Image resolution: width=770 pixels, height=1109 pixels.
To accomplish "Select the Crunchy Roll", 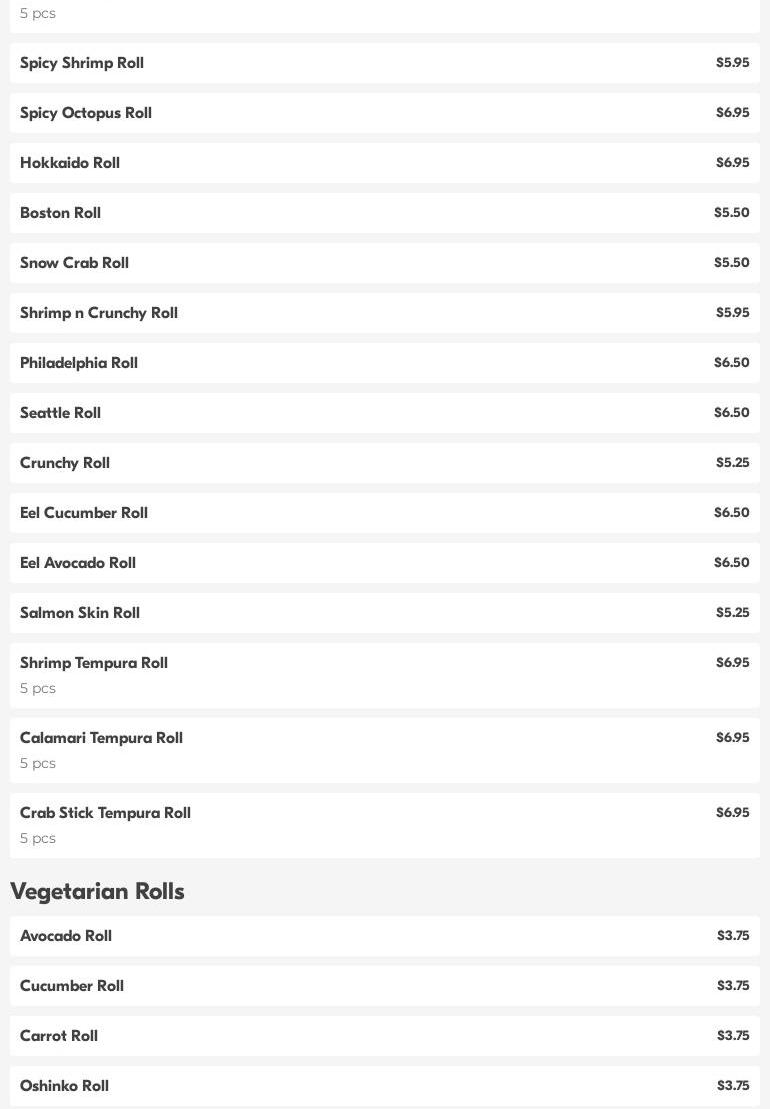I will [x=384, y=463].
